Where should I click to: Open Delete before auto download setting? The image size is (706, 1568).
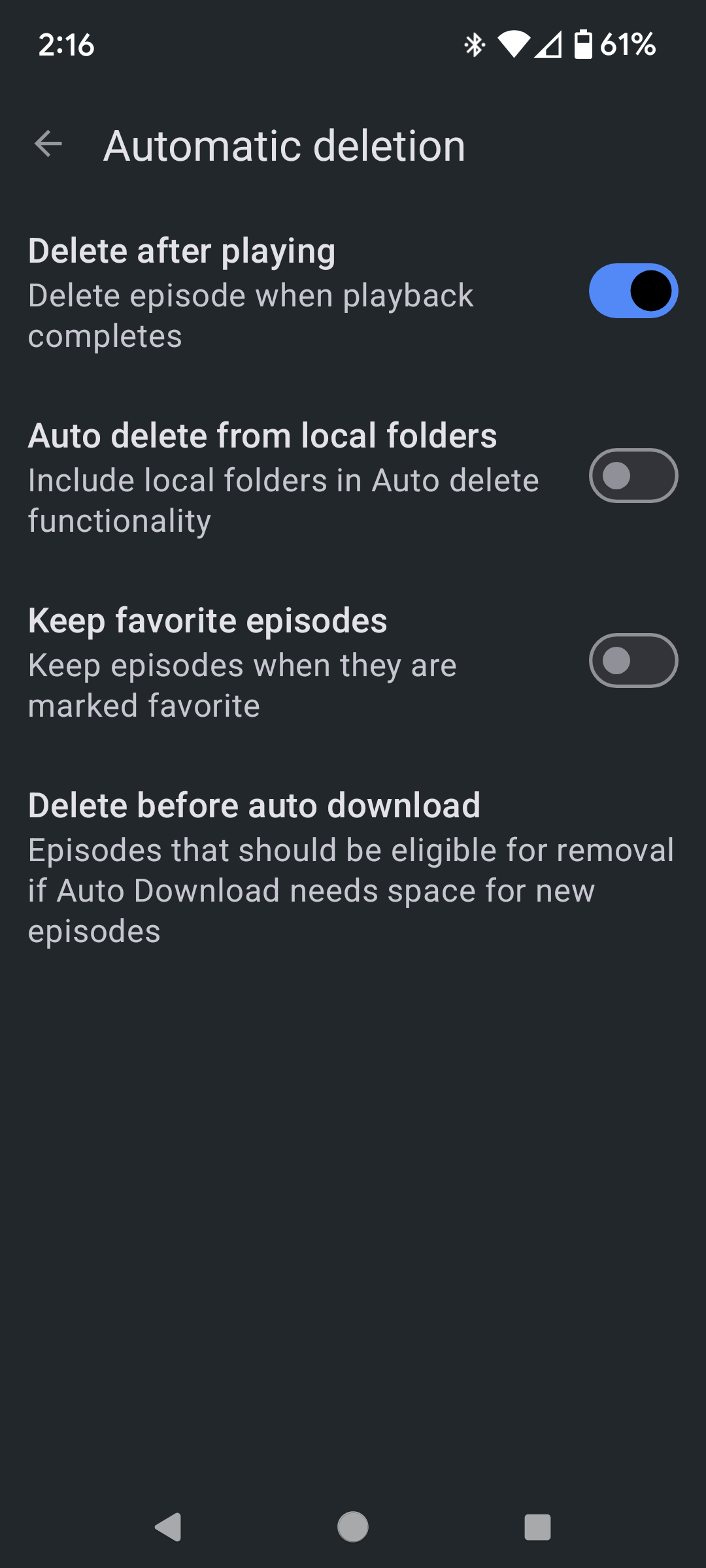click(353, 868)
